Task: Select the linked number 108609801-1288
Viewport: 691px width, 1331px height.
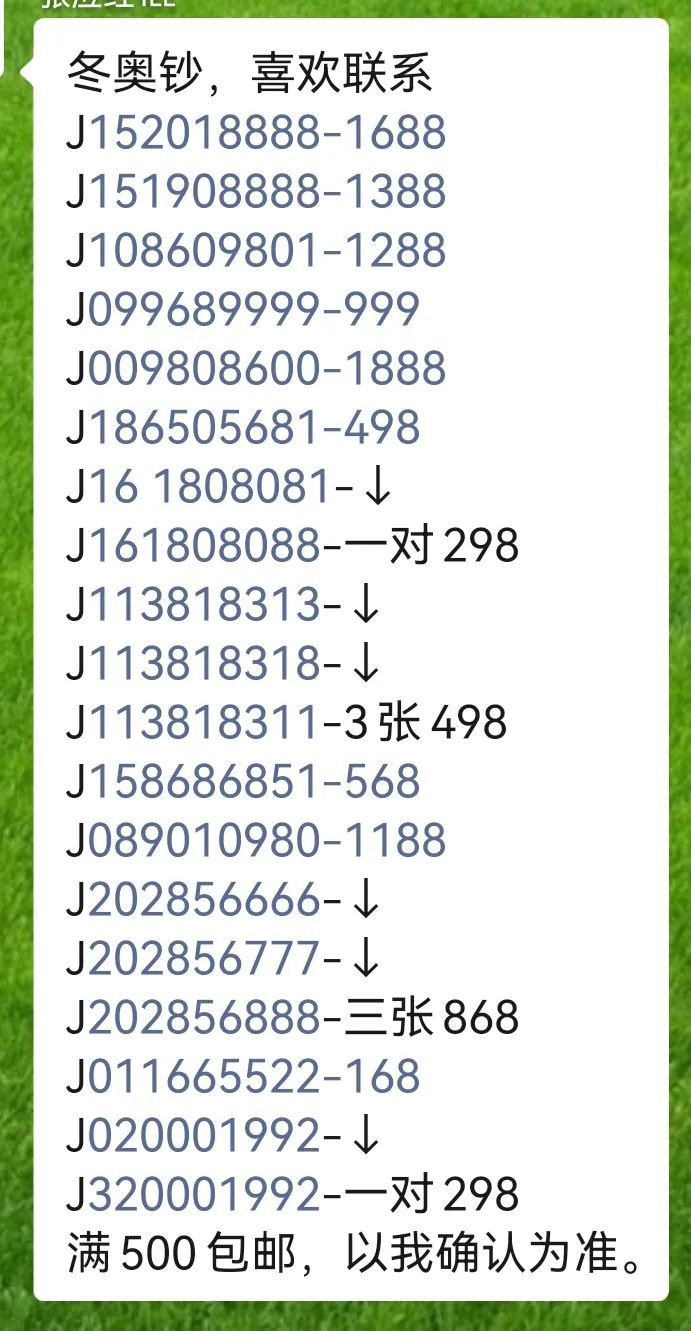Action: (267, 251)
